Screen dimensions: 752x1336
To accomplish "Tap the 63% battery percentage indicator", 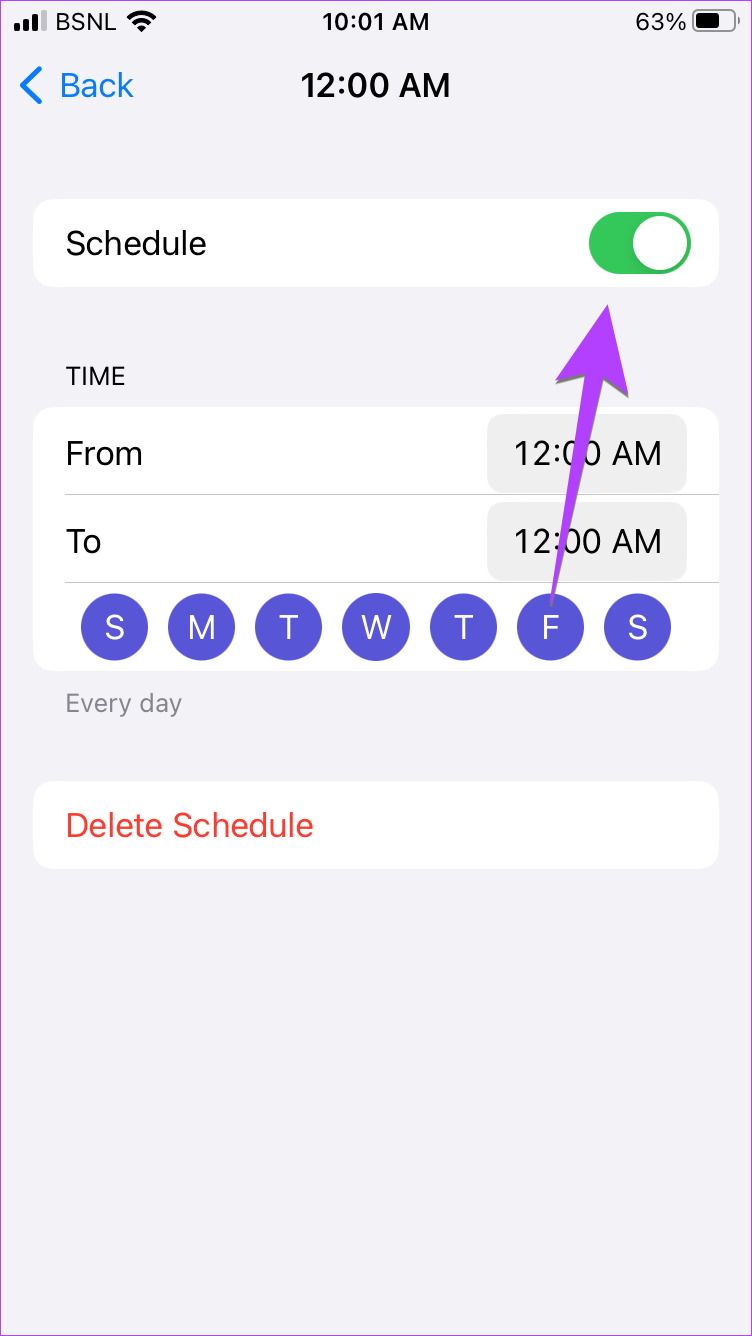I will pos(661,21).
